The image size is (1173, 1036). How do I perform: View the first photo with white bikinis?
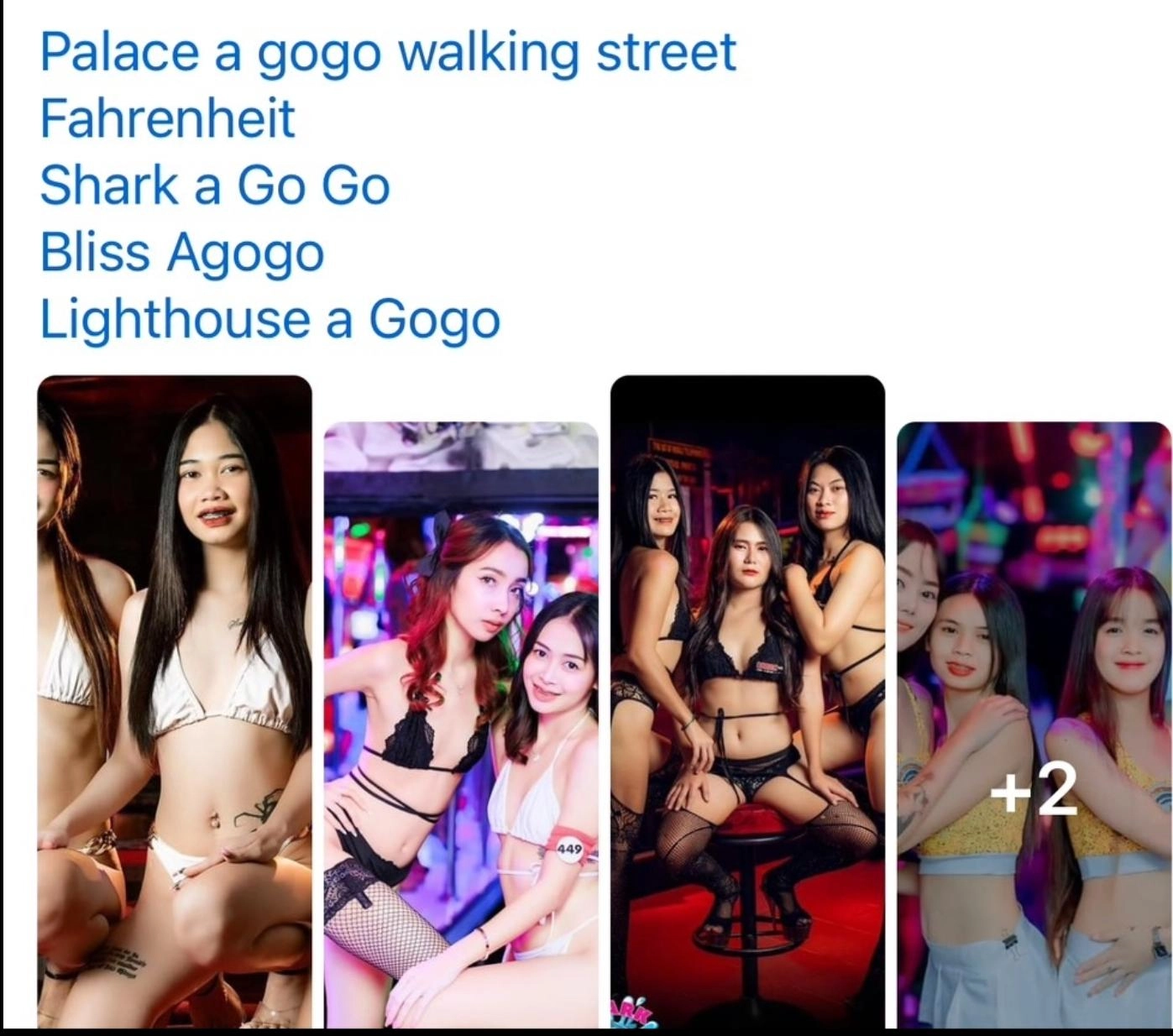[175, 701]
